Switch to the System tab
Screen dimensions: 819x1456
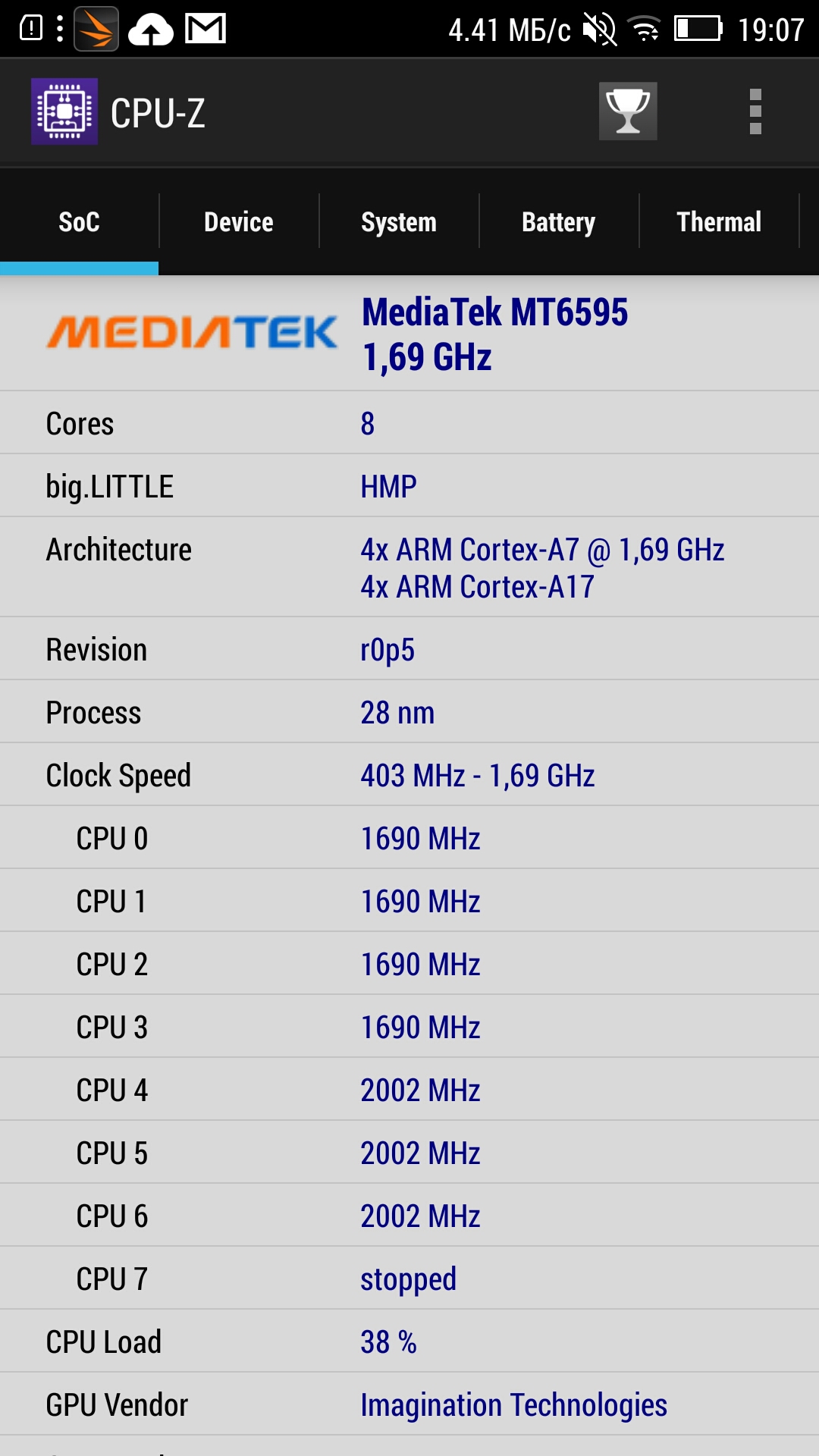tap(399, 222)
